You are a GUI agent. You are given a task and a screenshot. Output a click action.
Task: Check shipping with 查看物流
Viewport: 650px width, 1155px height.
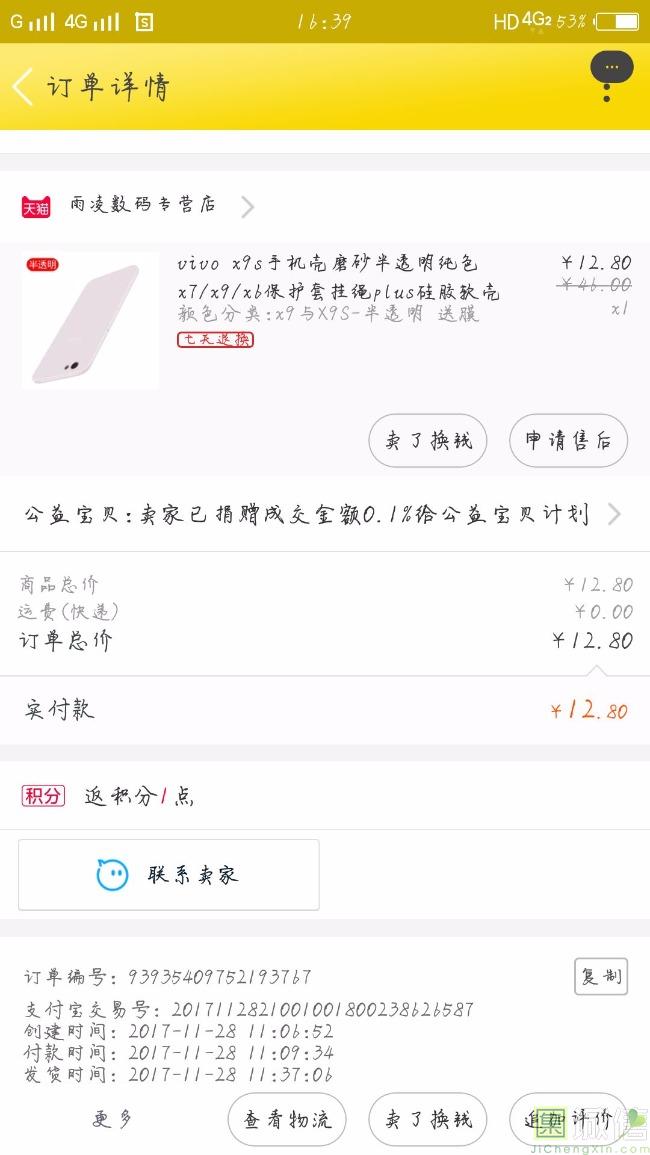287,1119
